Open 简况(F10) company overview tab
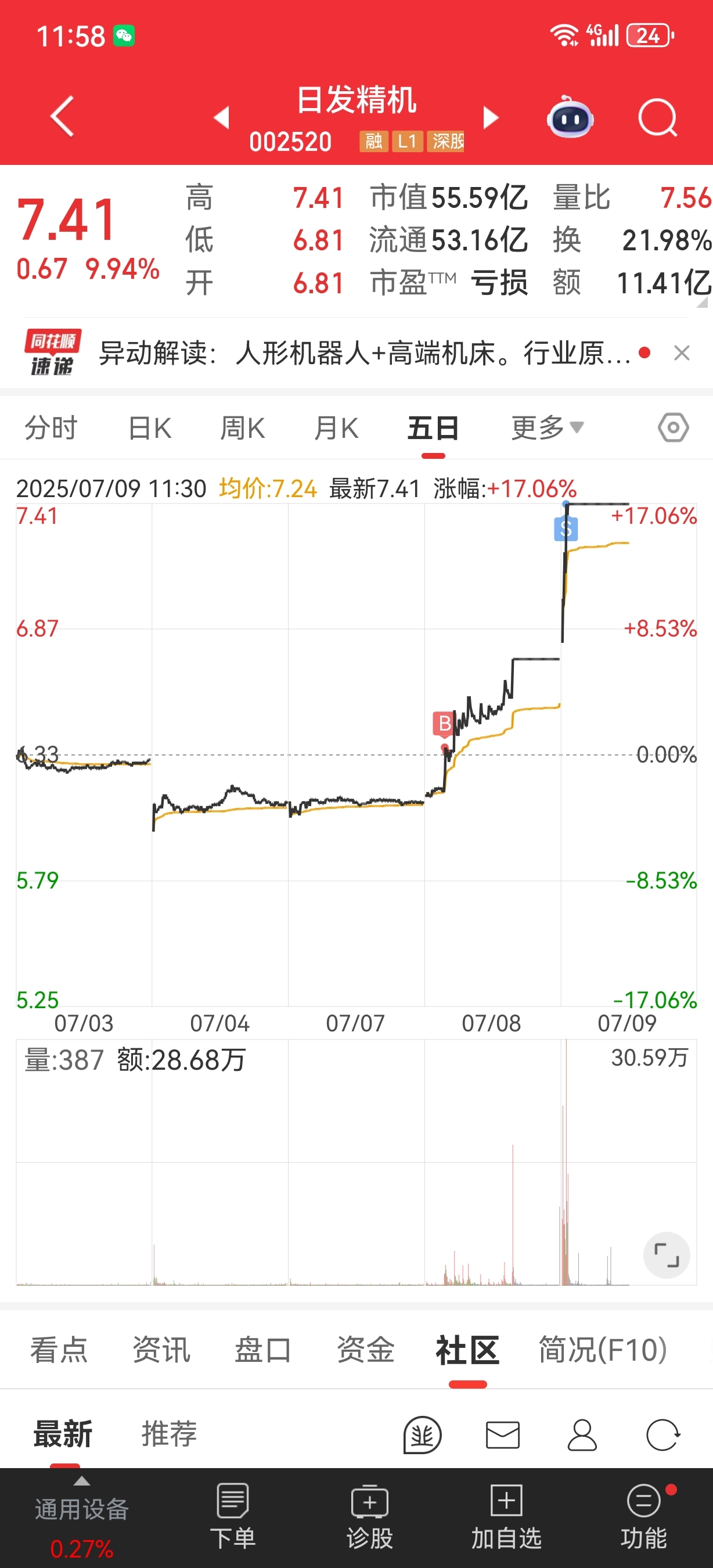 [603, 1350]
